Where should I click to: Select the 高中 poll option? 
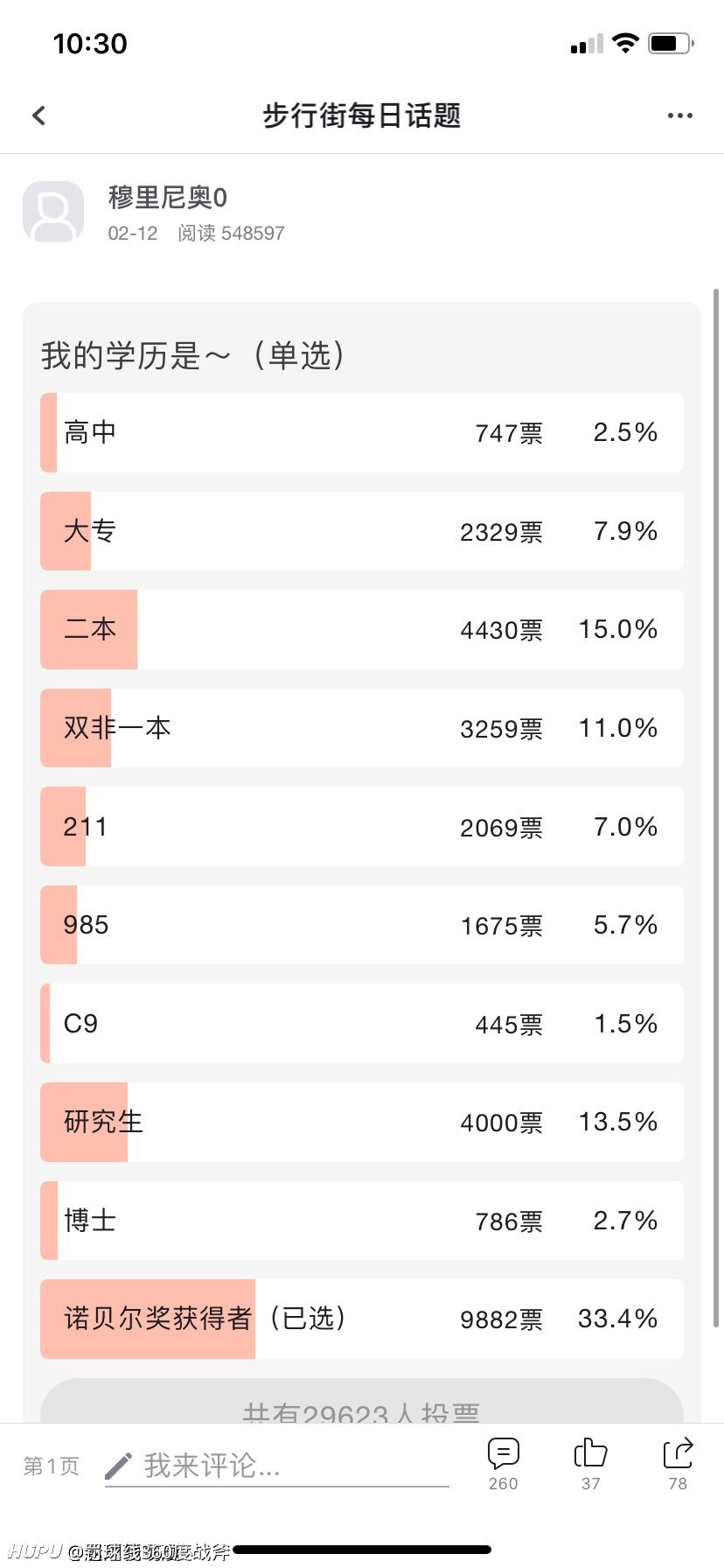click(362, 432)
